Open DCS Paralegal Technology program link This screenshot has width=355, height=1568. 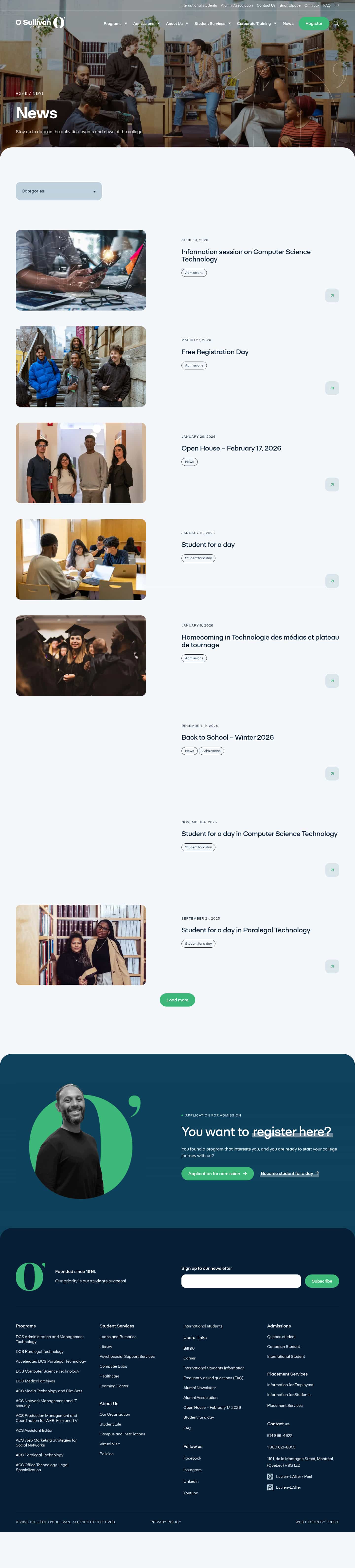(40, 1351)
